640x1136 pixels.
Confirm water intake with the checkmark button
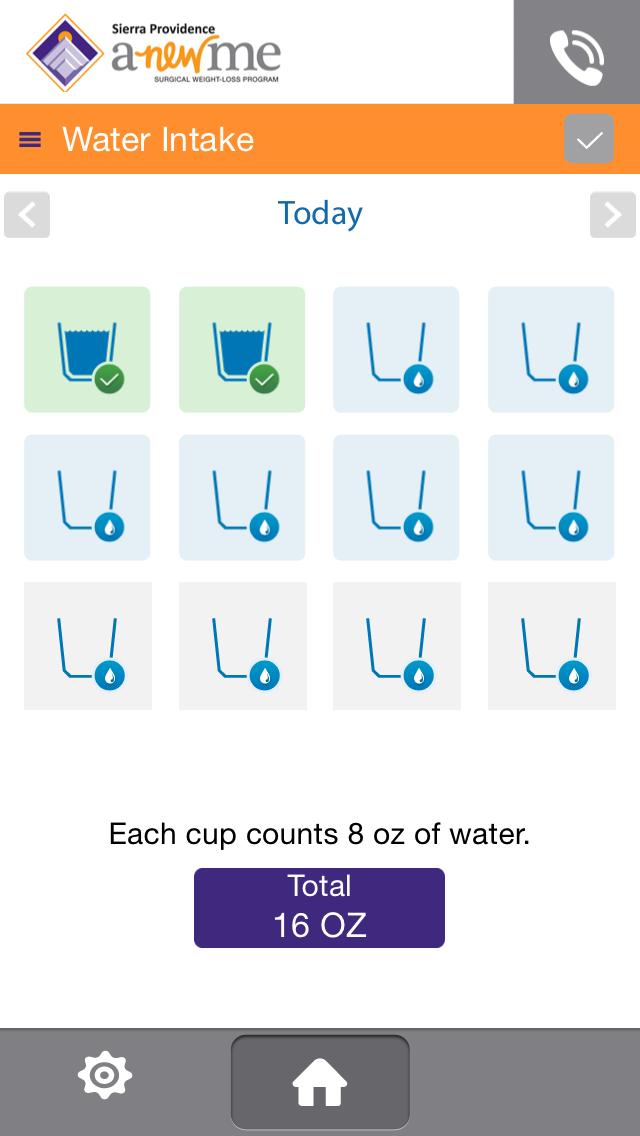coord(589,139)
